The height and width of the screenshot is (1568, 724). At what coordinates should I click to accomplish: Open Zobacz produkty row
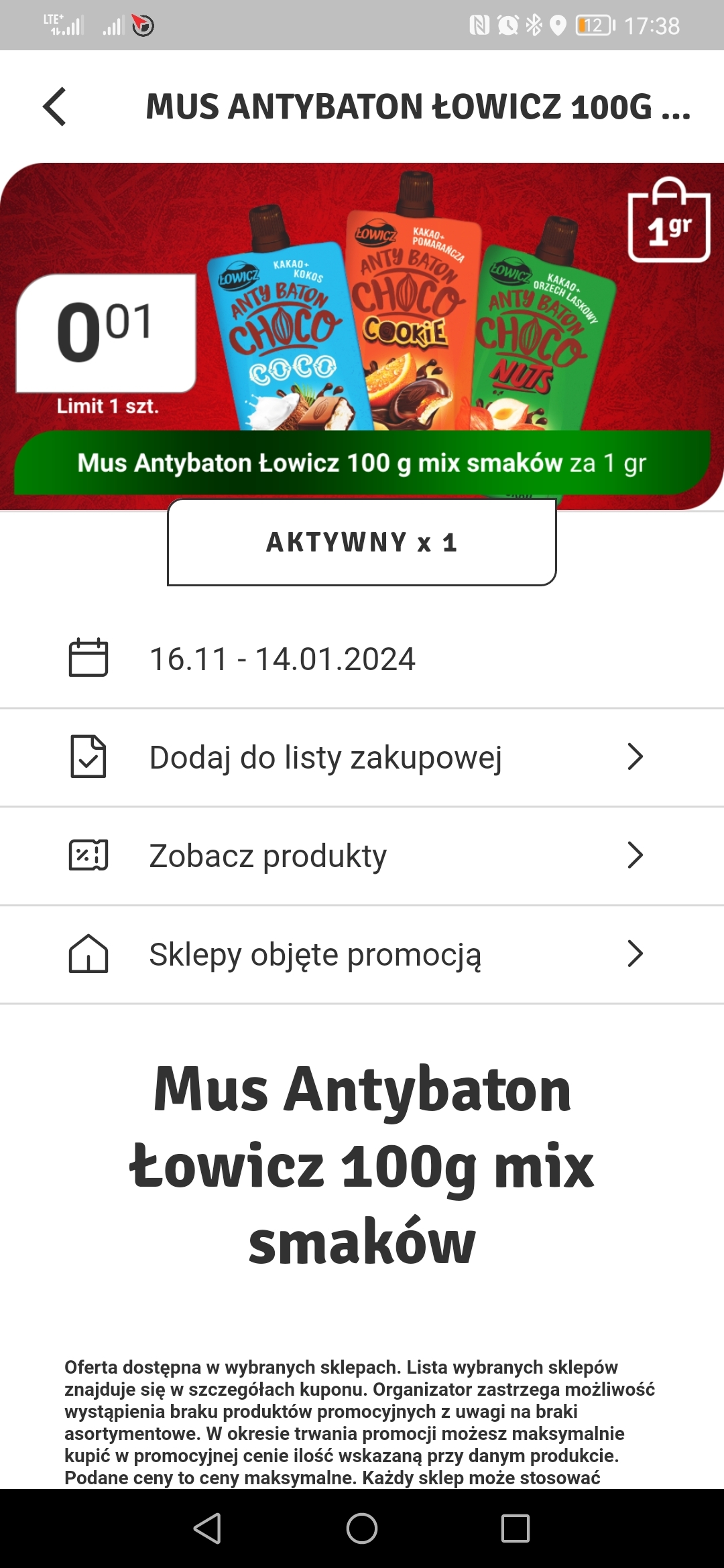click(x=362, y=856)
